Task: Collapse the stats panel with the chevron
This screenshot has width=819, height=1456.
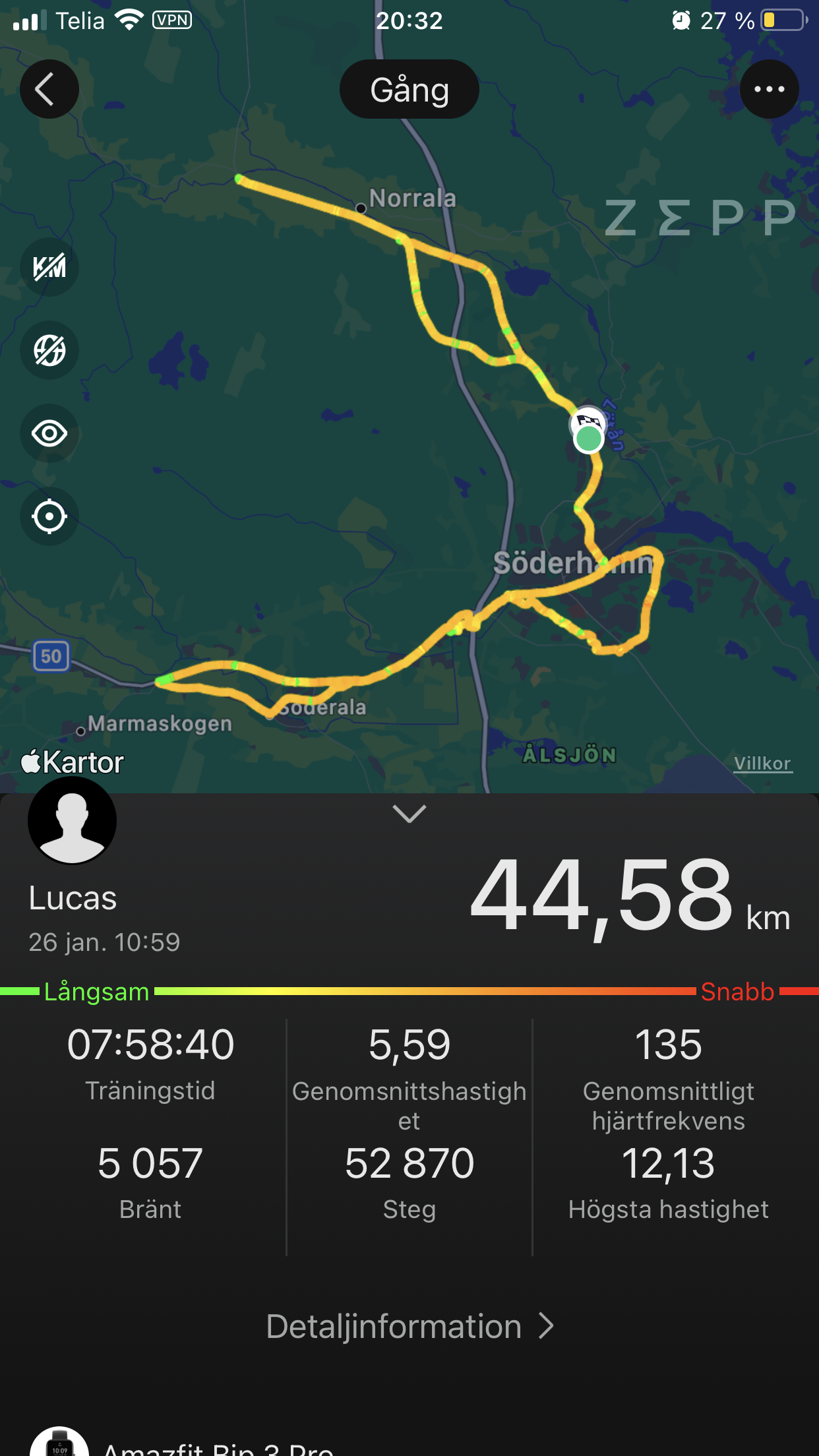Action: 409,814
